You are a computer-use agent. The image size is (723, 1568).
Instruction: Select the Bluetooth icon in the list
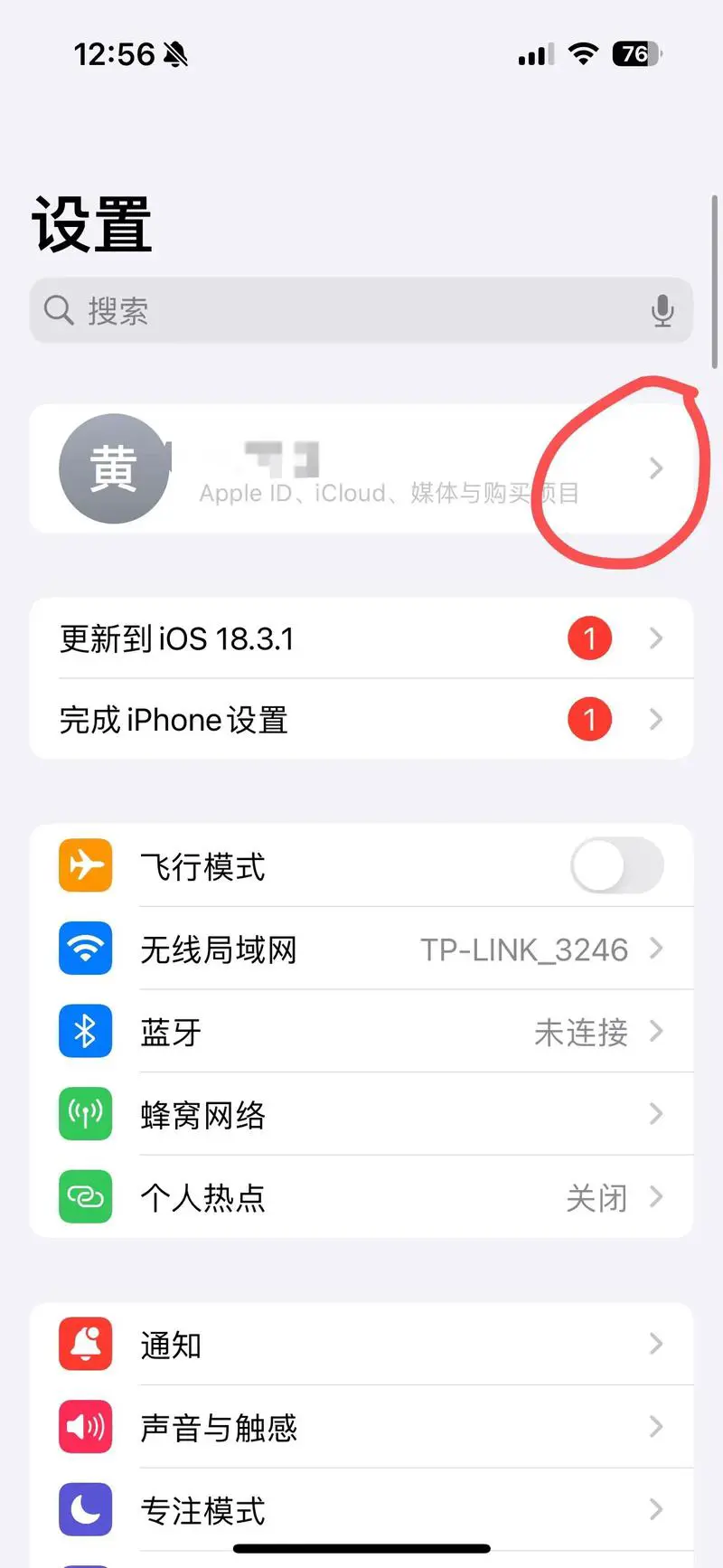tap(84, 1031)
